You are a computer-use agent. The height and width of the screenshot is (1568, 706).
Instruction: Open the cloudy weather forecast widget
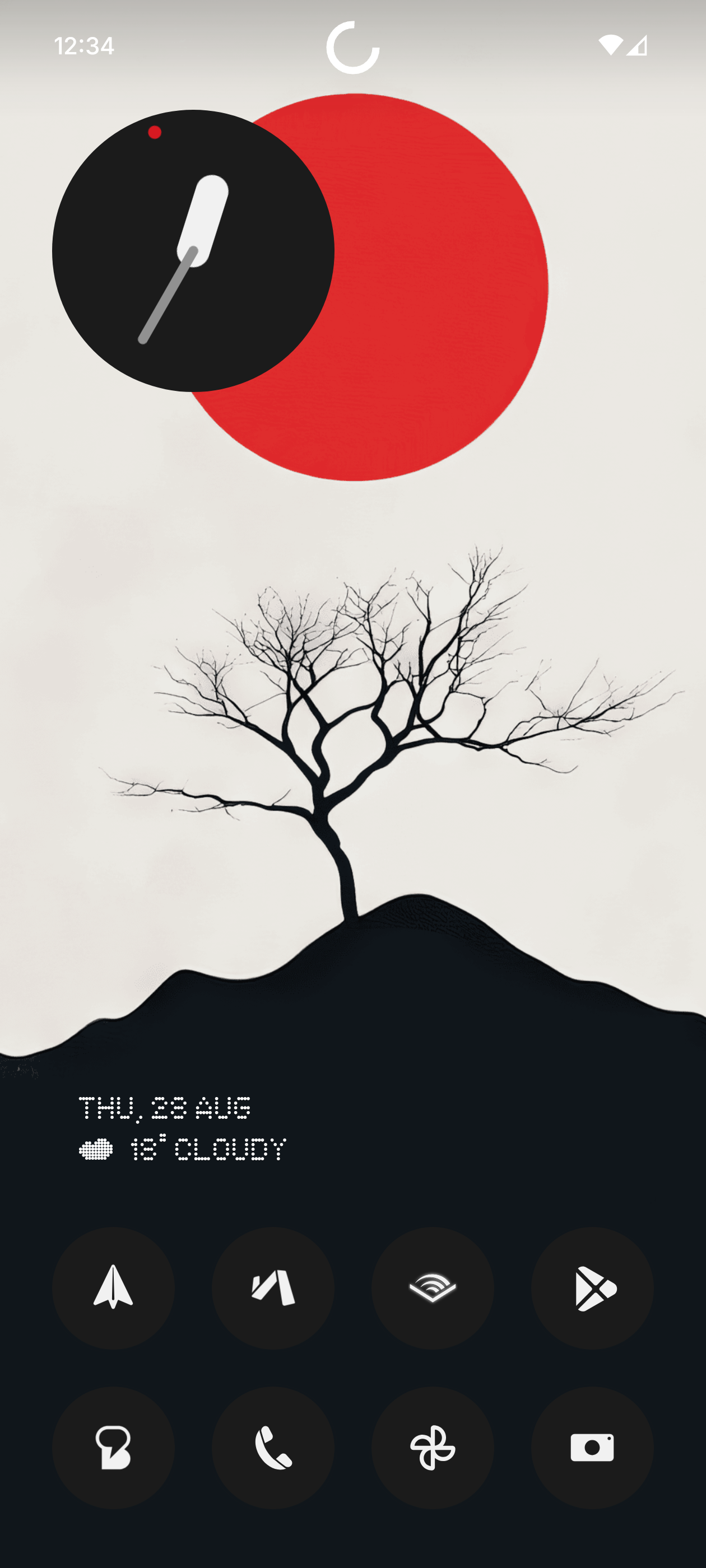(183, 1149)
